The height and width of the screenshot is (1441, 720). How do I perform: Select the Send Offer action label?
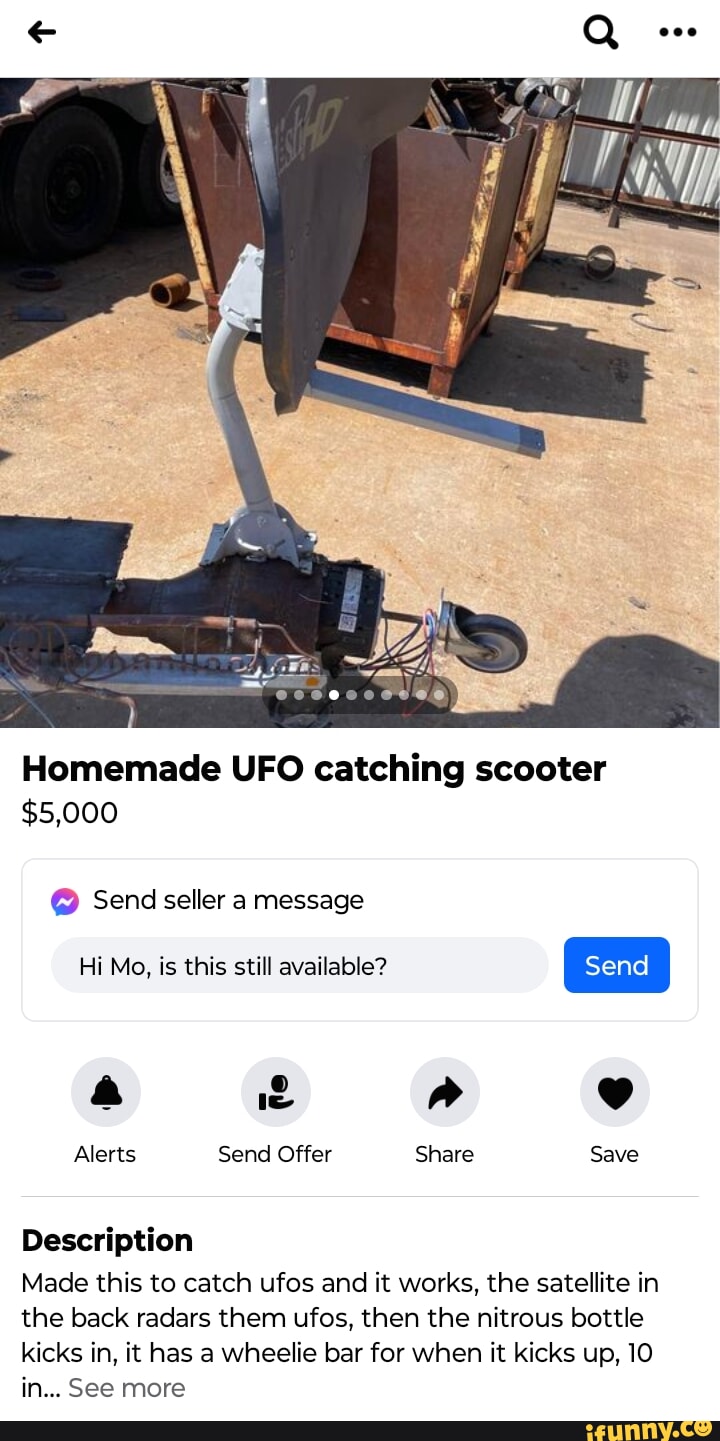point(275,1154)
